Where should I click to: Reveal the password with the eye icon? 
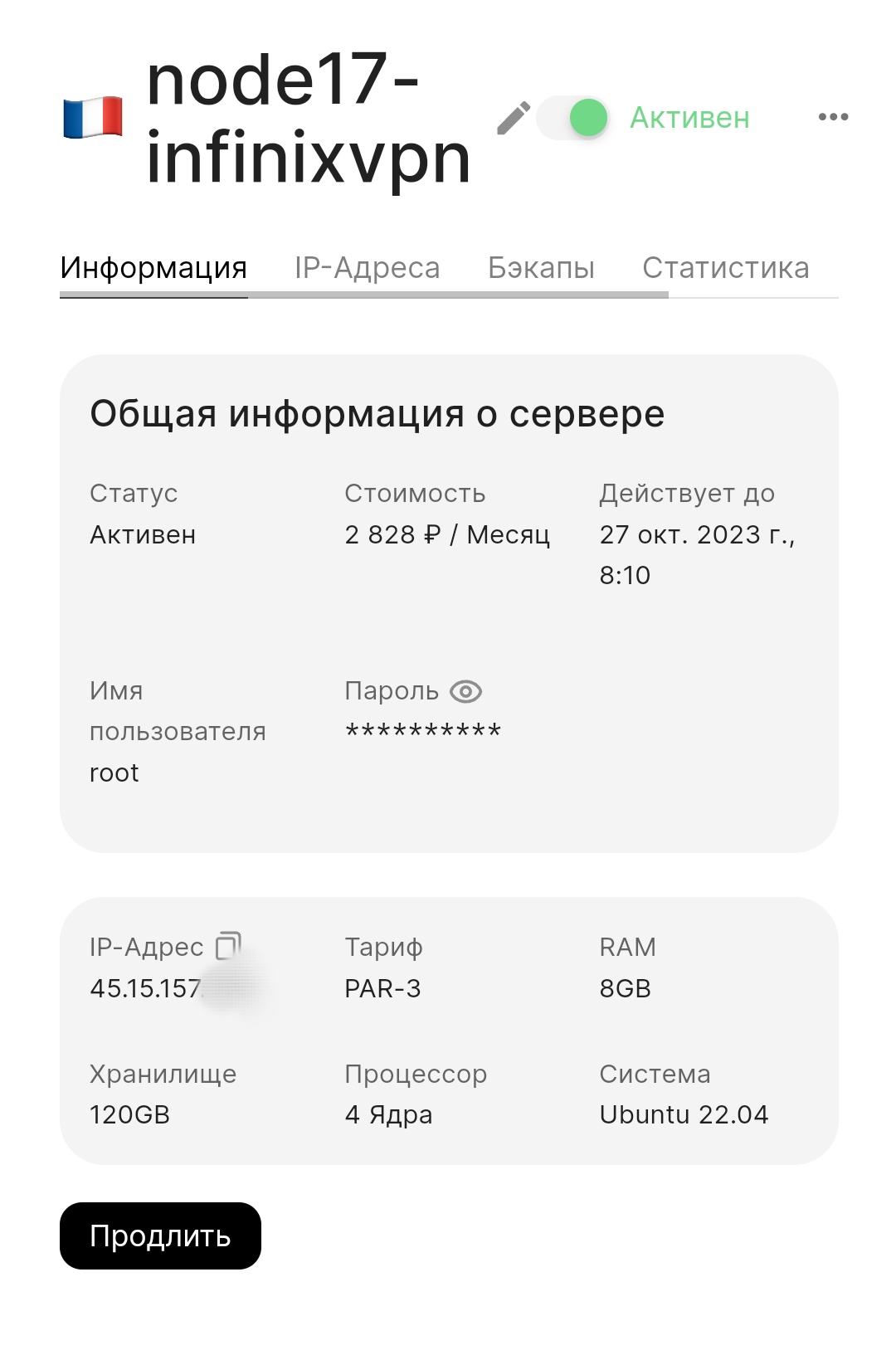pyautogui.click(x=465, y=691)
